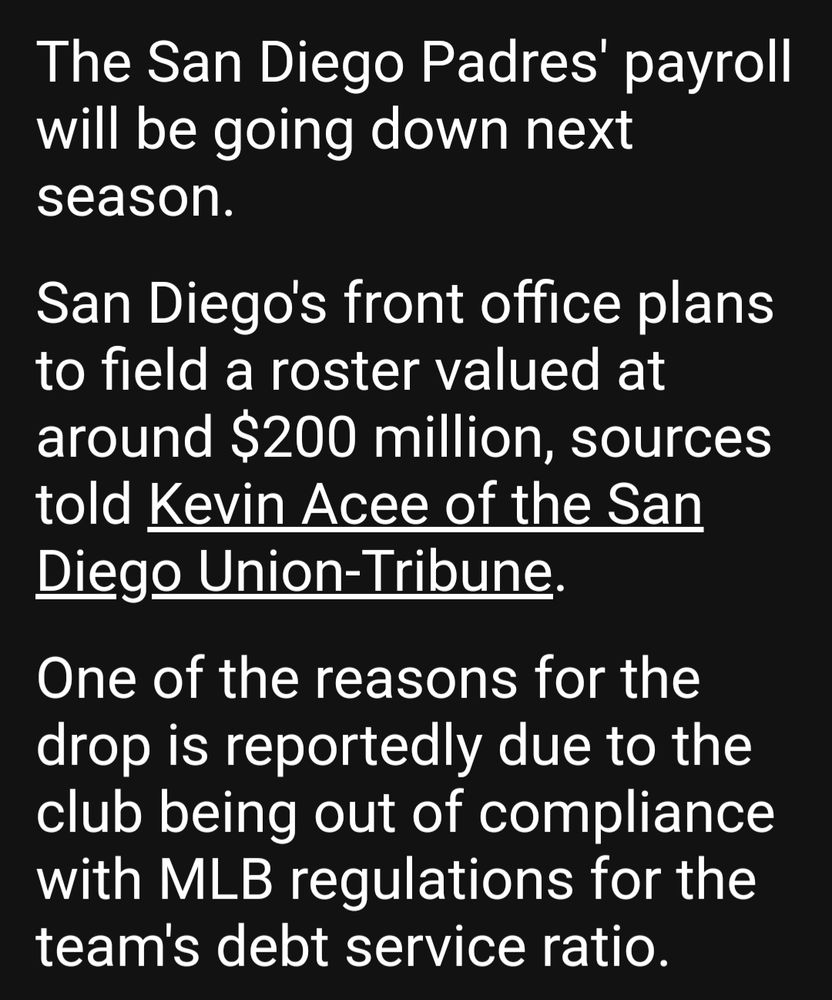
Task: Open the Kevin Acee San Diego Union-Tribune link
Action: pyautogui.click(x=425, y=508)
